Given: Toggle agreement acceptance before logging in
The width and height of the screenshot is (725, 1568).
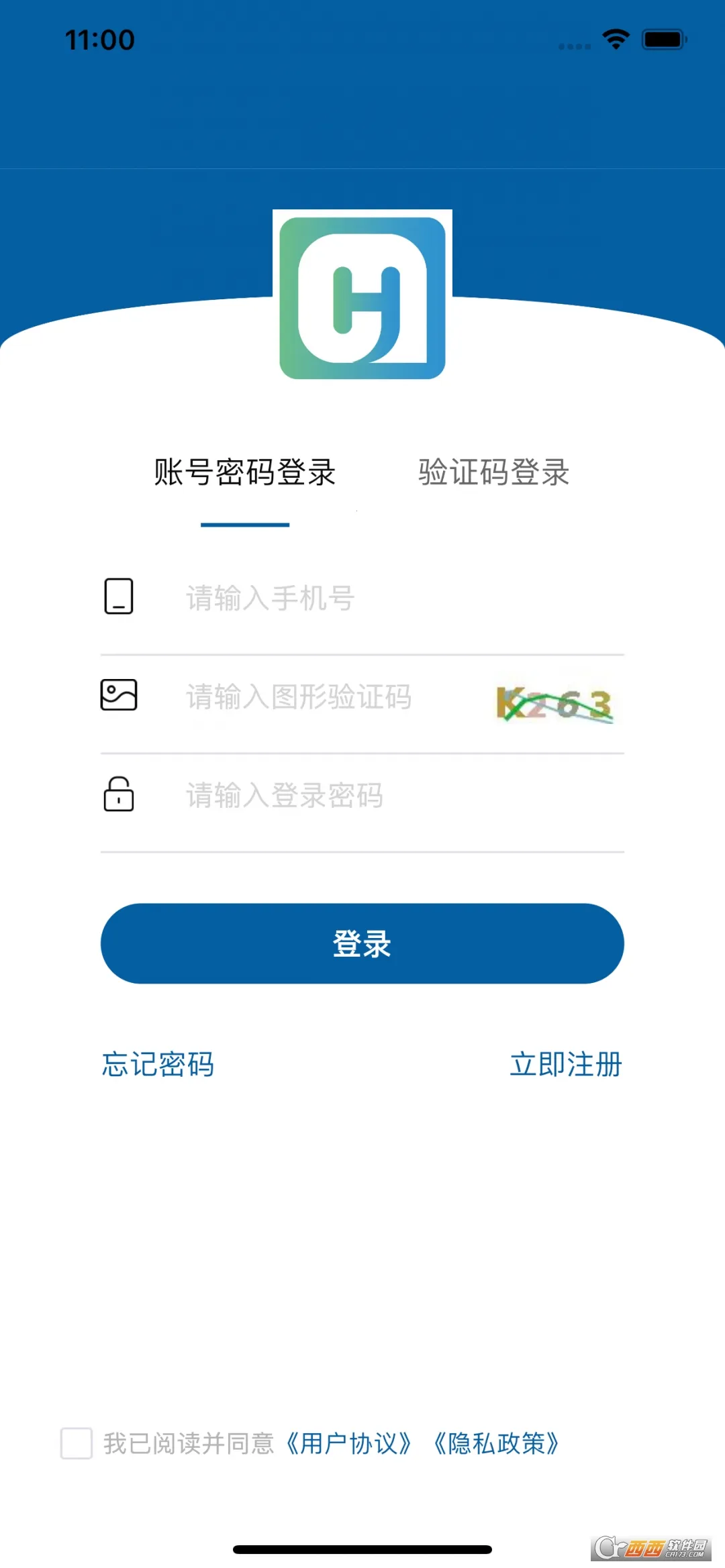Looking at the screenshot, I should pos(75,1446).
